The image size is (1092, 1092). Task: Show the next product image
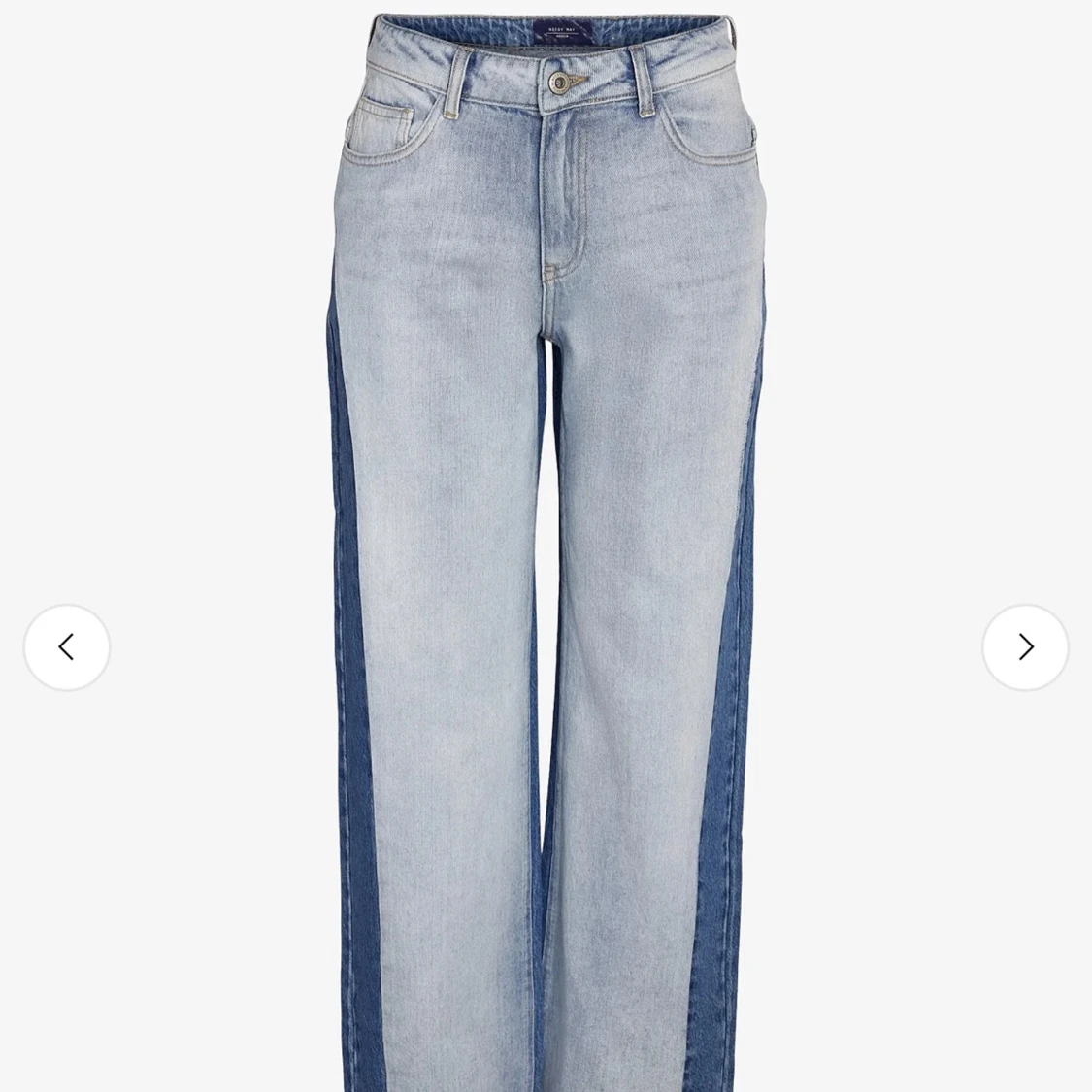(x=1025, y=647)
